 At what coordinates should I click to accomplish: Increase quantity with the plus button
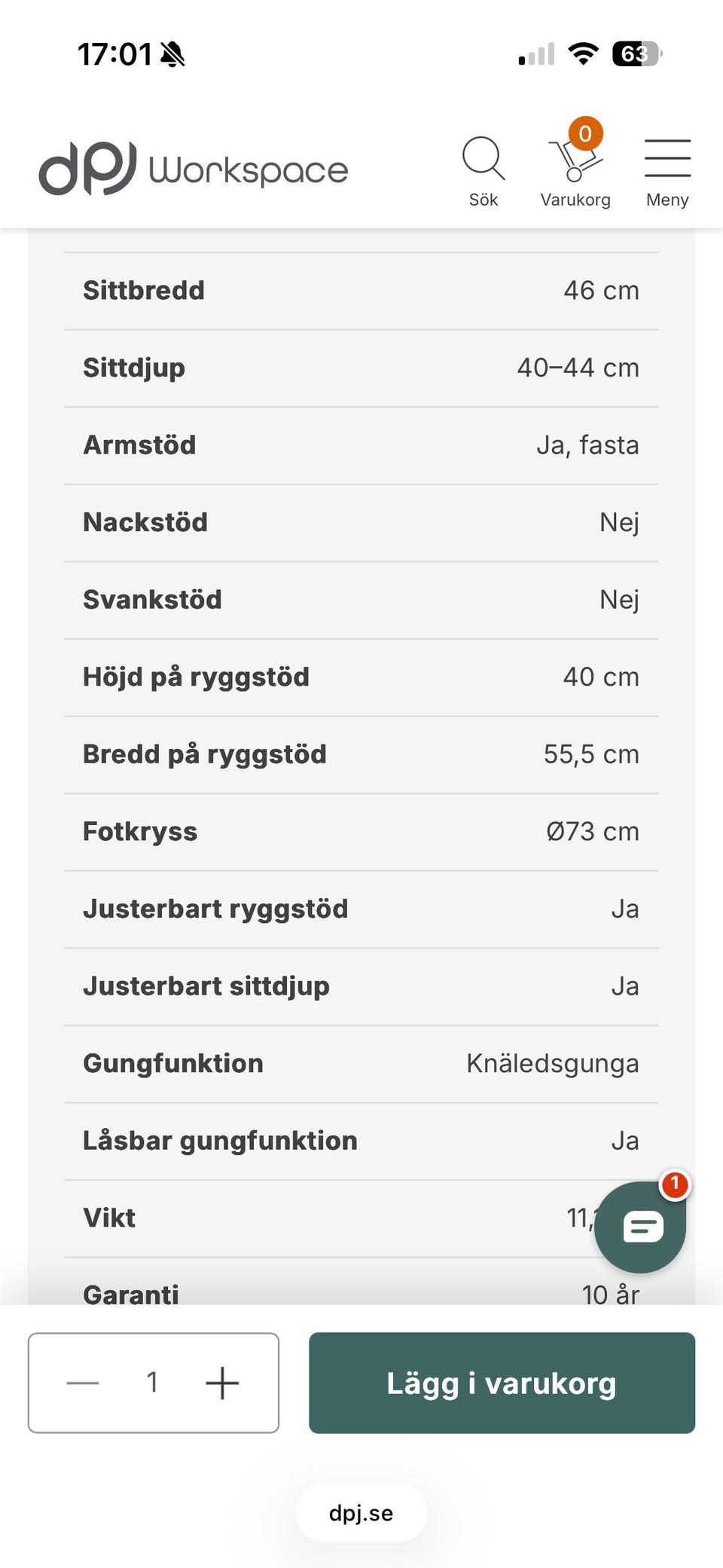coord(222,1383)
